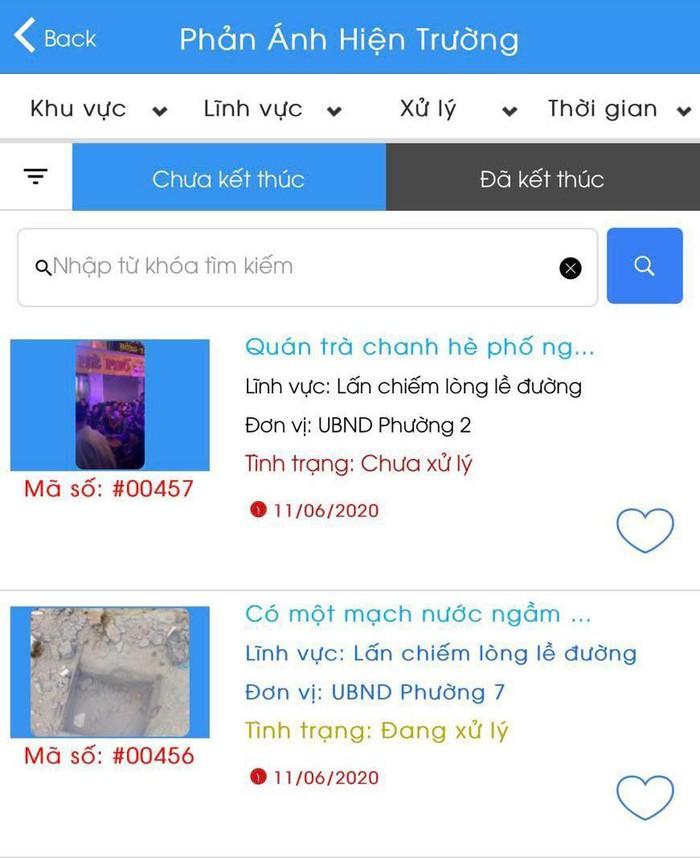This screenshot has width=700, height=858.
Task: Switch to the Đã kết thúc tab
Action: coord(542,179)
